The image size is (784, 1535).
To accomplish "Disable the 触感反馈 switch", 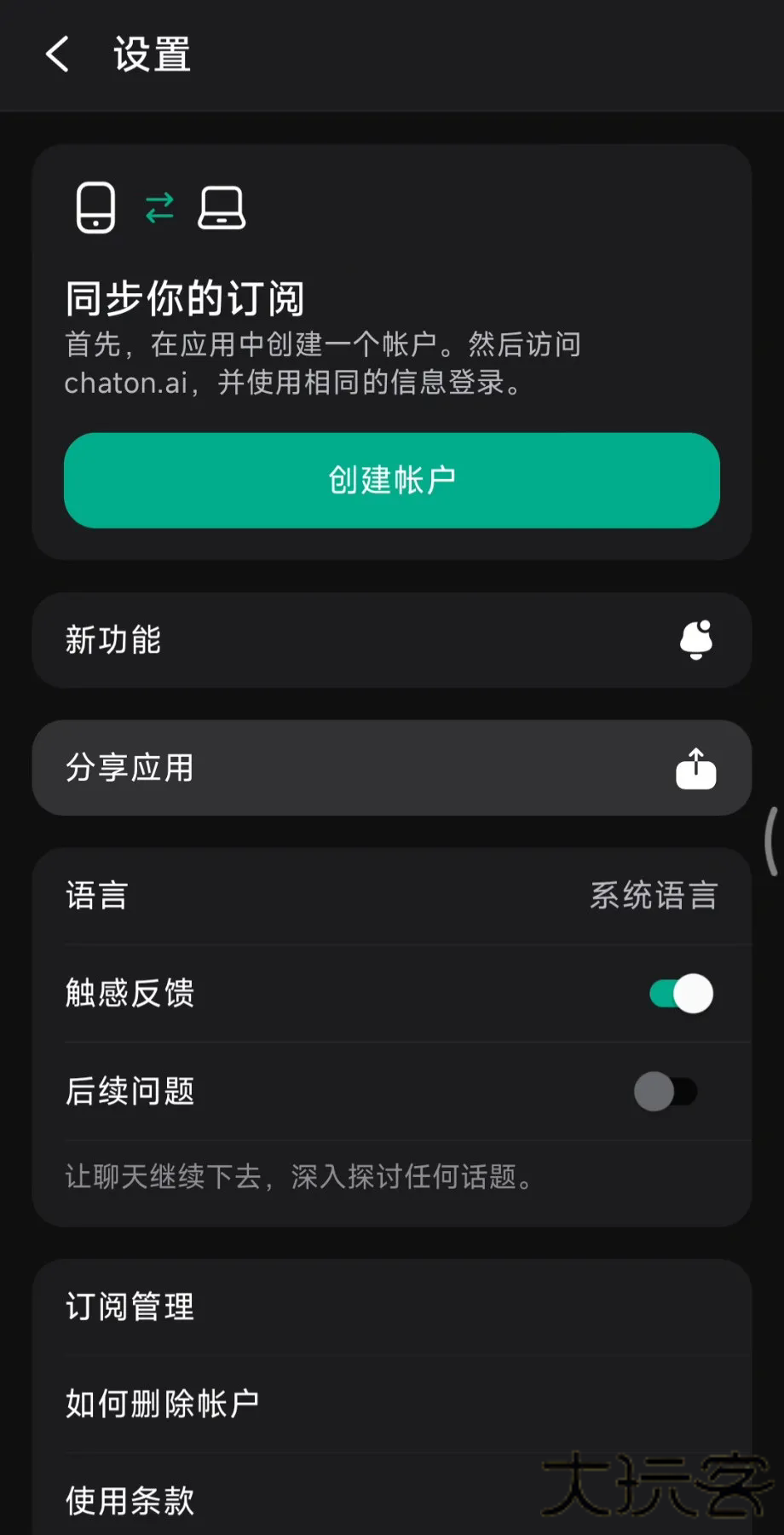I will point(681,994).
